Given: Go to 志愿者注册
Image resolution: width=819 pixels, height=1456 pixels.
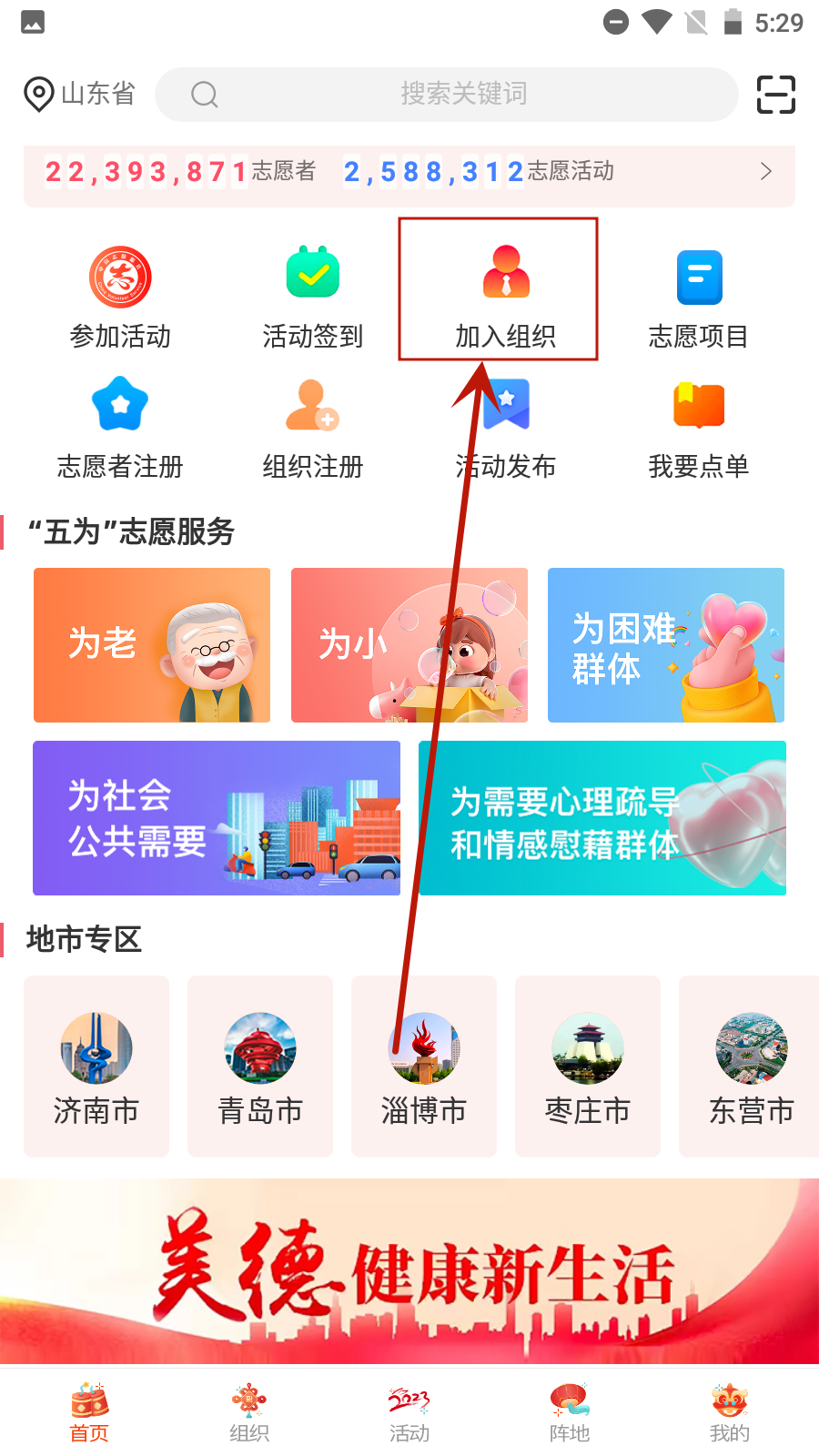Looking at the screenshot, I should point(120,428).
